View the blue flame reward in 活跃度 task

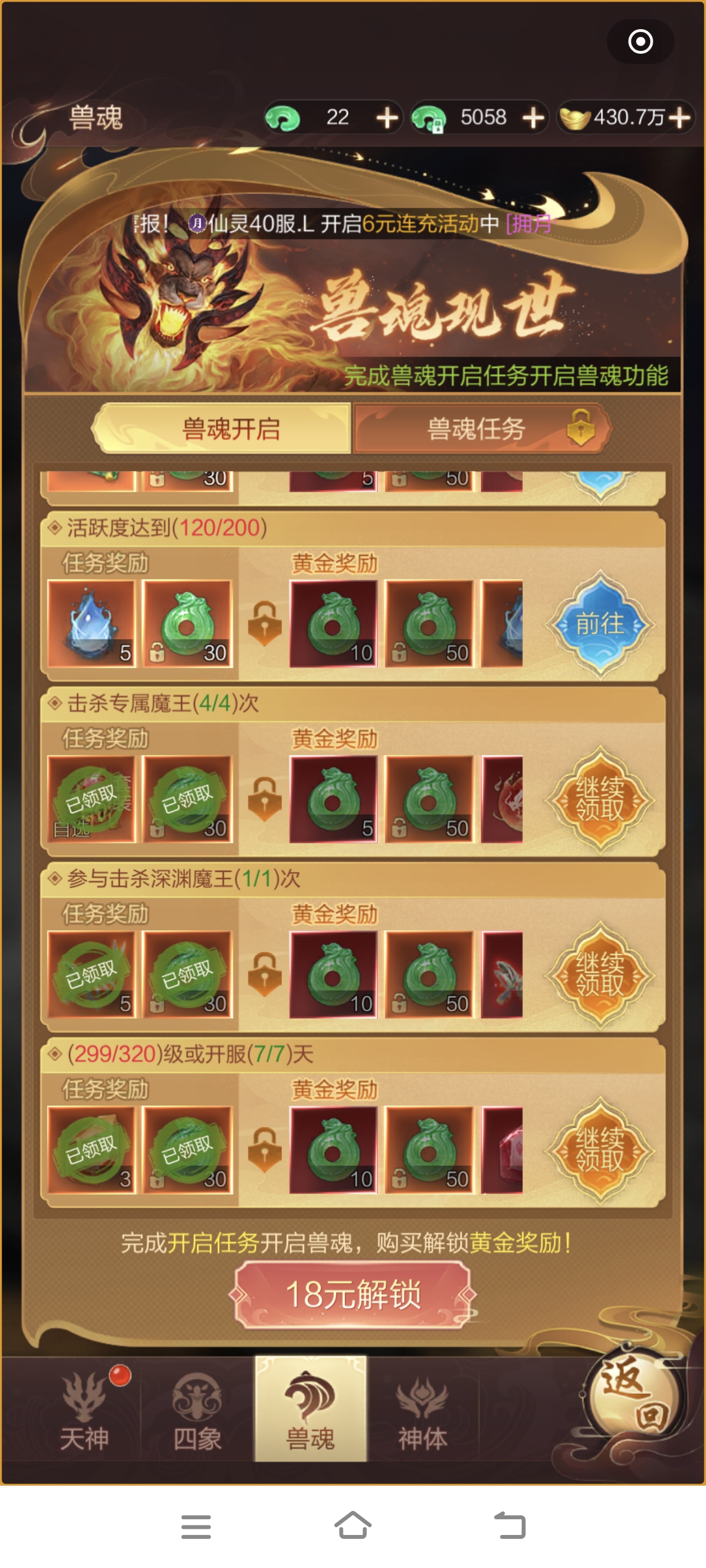click(91, 623)
